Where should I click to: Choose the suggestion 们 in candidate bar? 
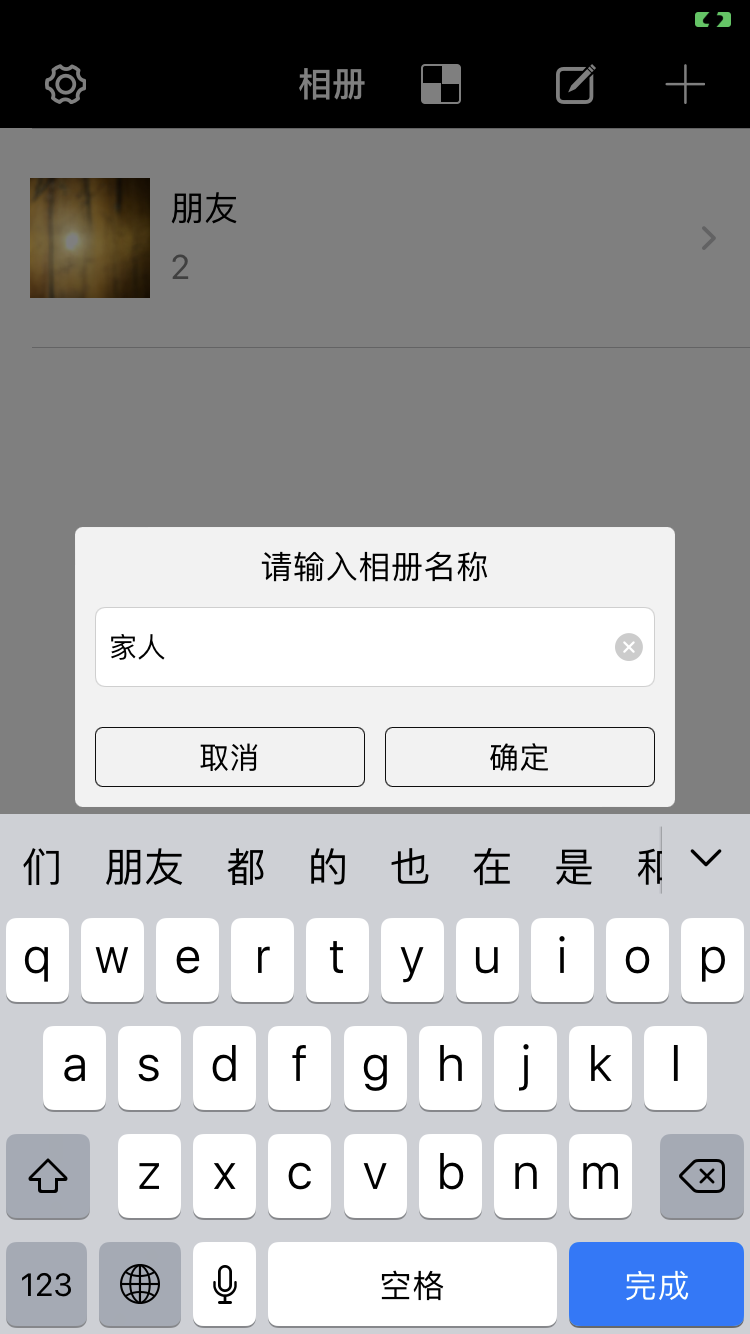point(42,867)
